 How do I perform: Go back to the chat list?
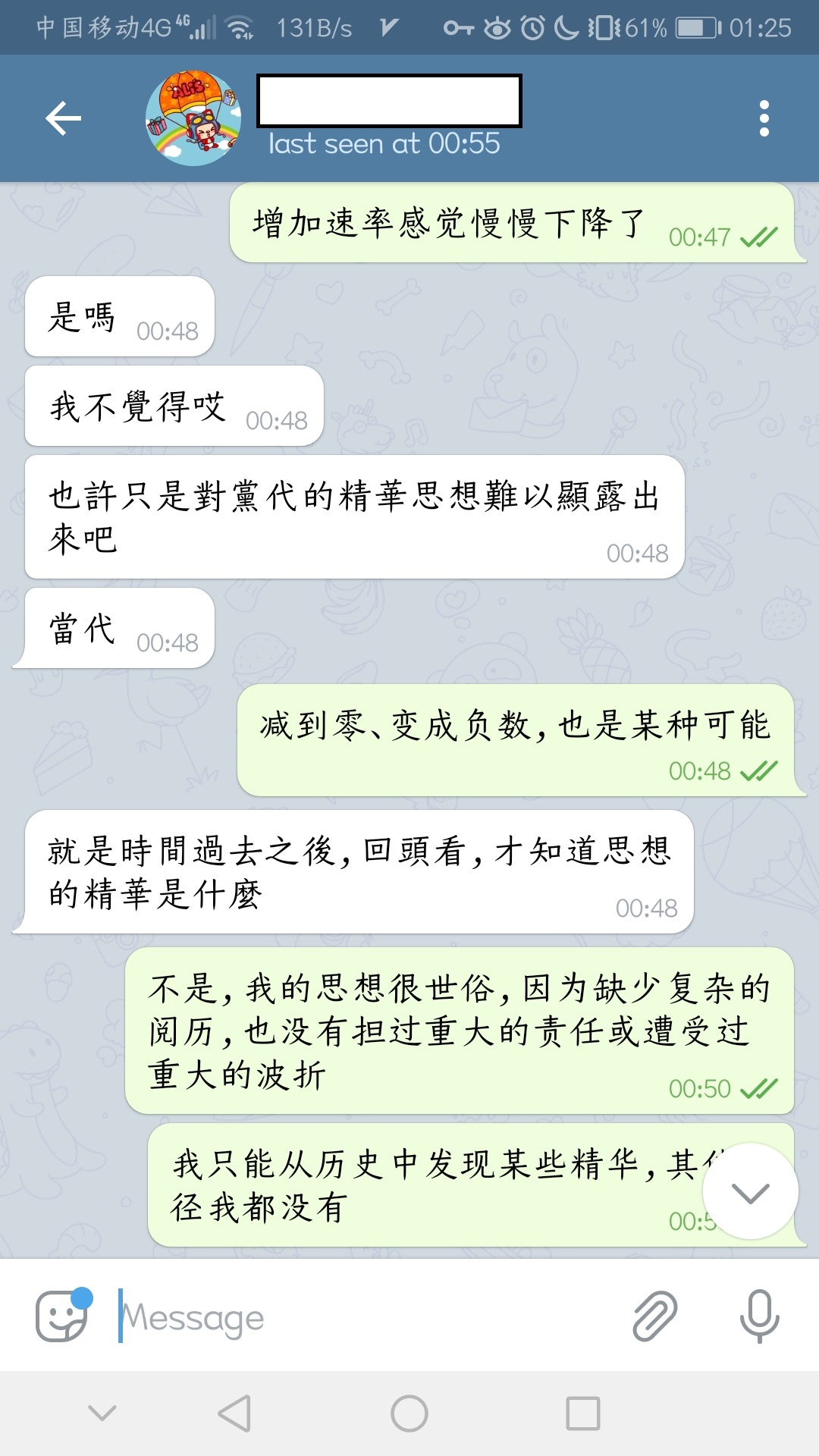point(64,118)
